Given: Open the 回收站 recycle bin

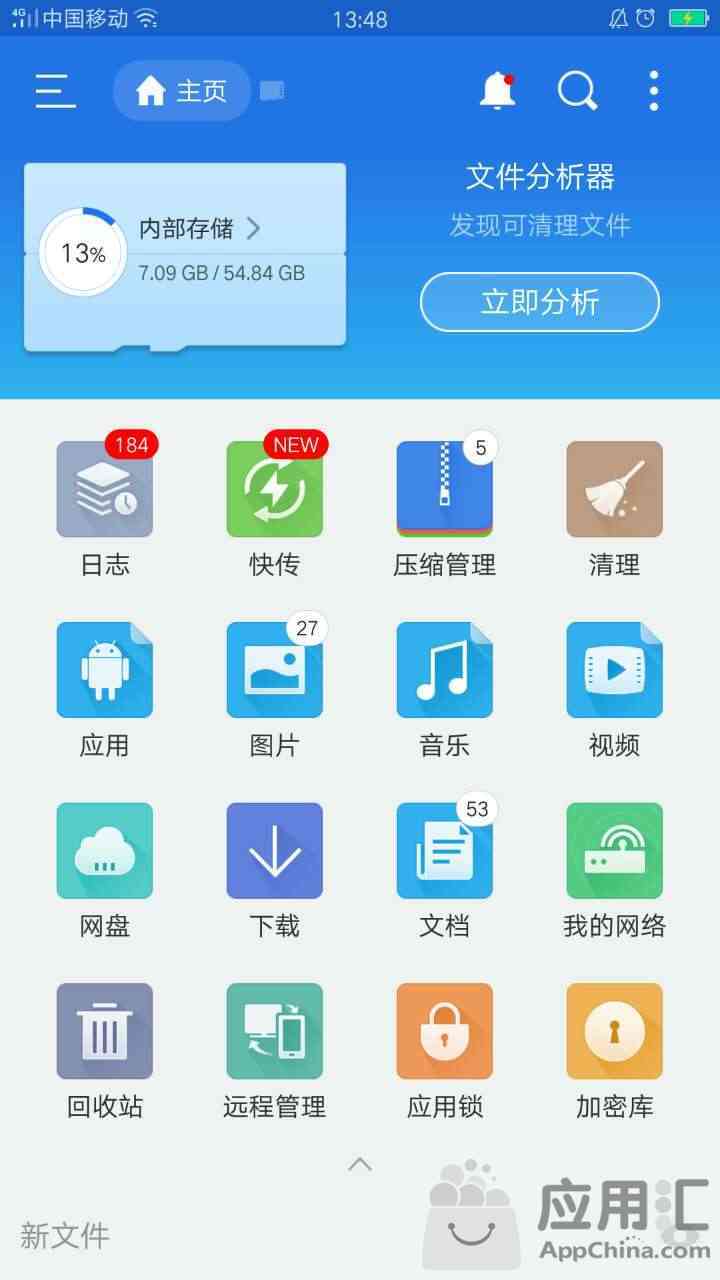Looking at the screenshot, I should pyautogui.click(x=105, y=1031).
